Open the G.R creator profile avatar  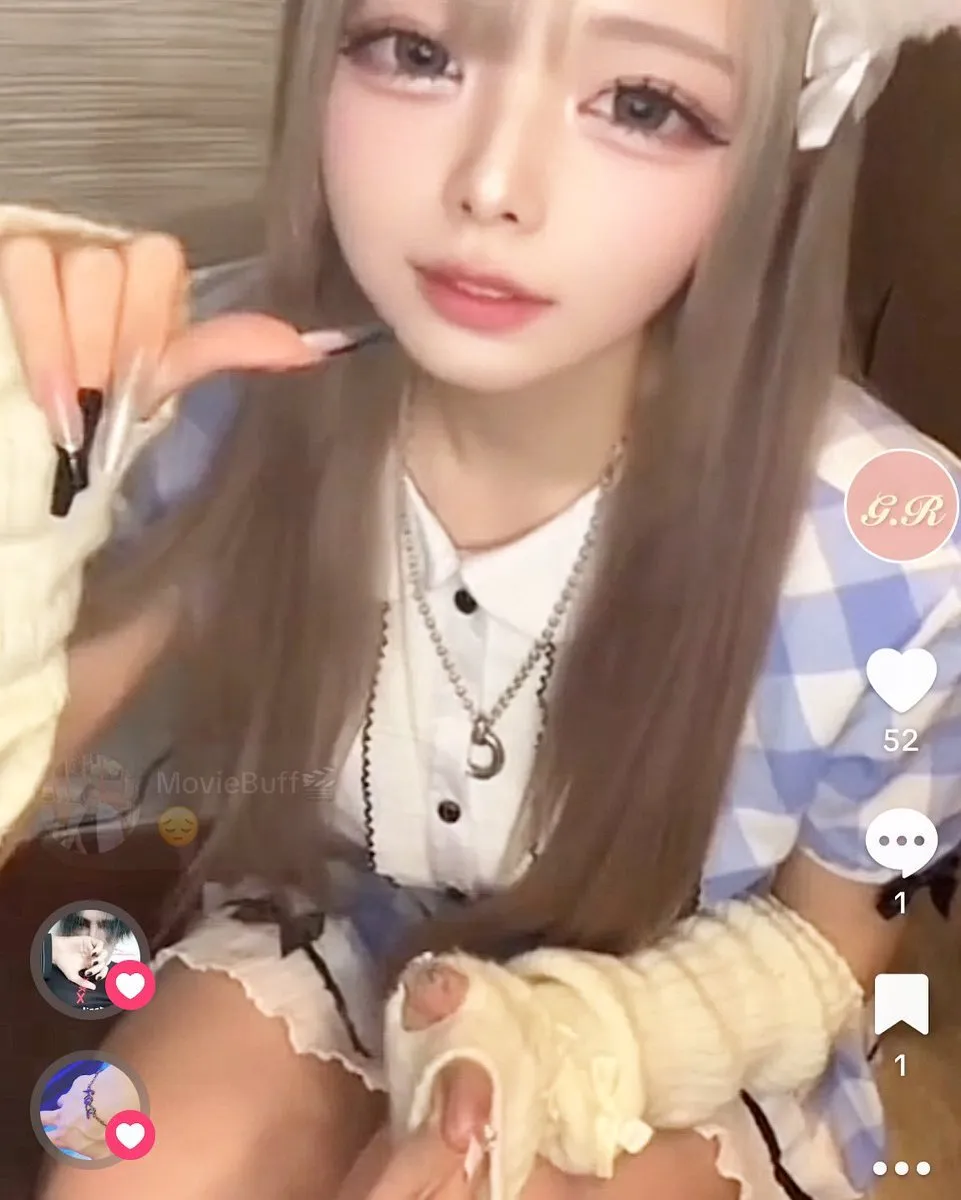coord(901,506)
